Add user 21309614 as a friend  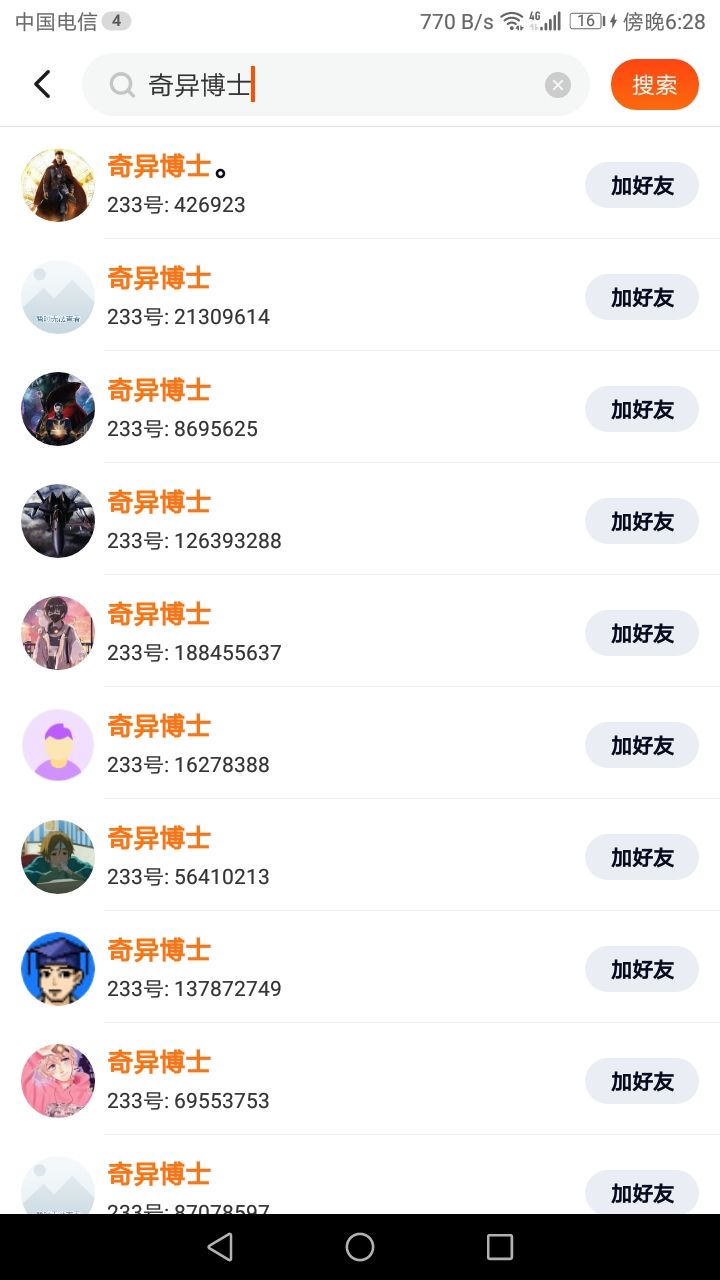click(641, 297)
